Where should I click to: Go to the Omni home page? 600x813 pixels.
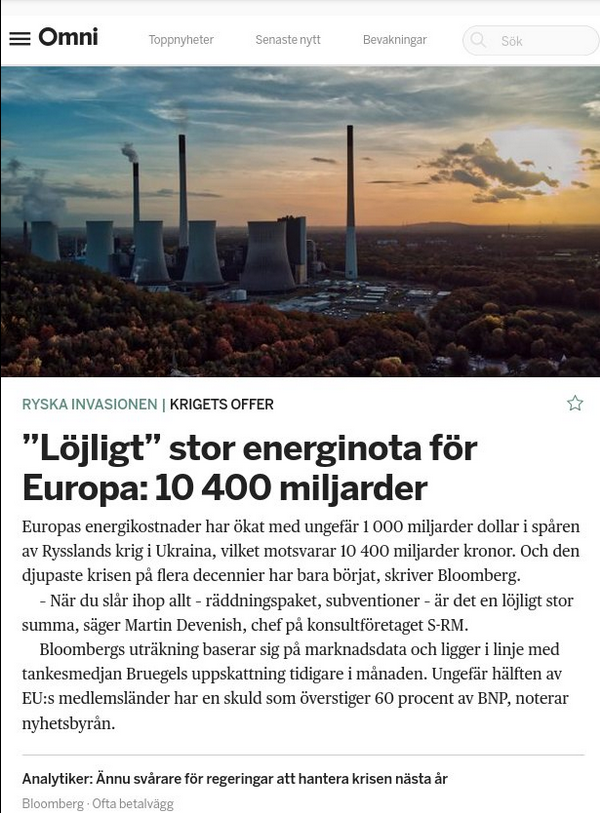[x=68, y=38]
